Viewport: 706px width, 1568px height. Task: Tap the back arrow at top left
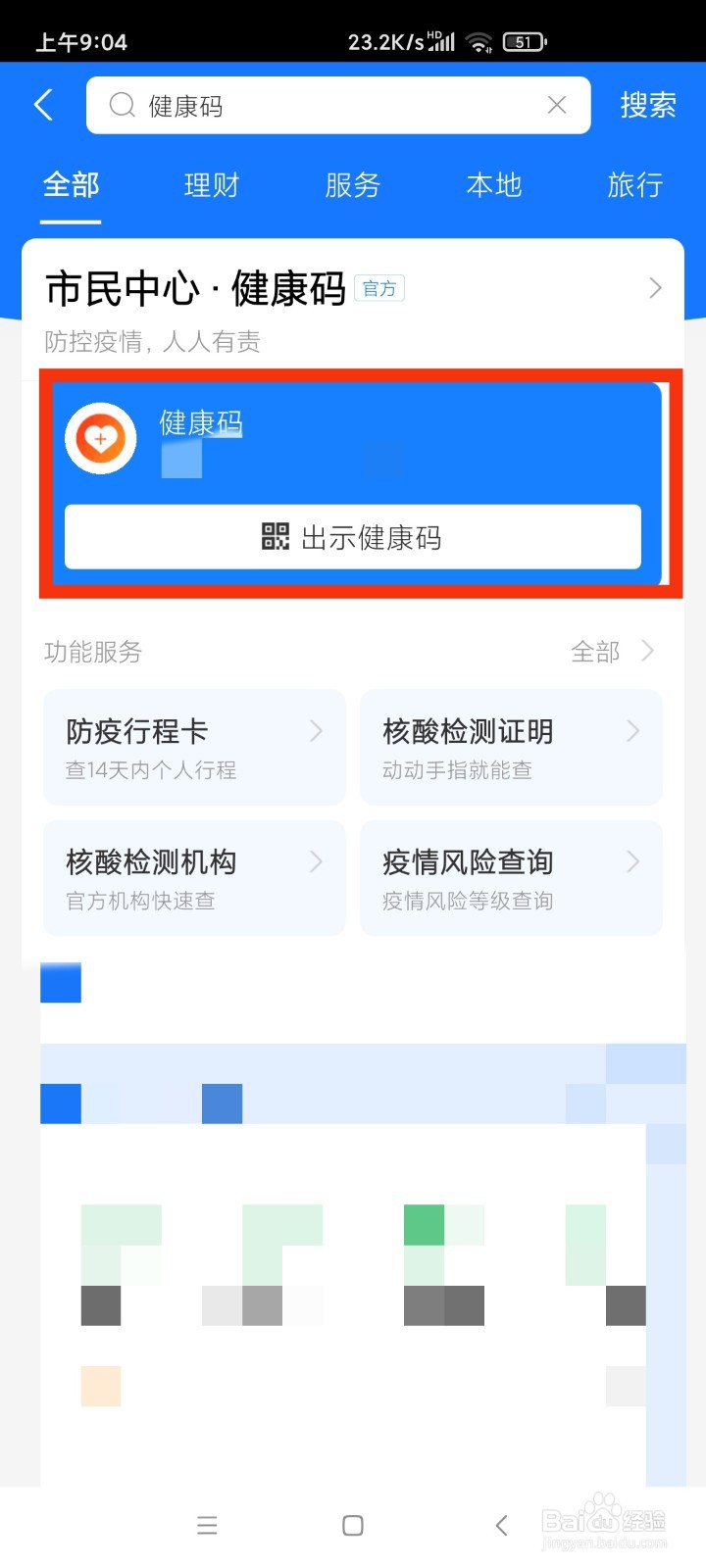click(42, 104)
